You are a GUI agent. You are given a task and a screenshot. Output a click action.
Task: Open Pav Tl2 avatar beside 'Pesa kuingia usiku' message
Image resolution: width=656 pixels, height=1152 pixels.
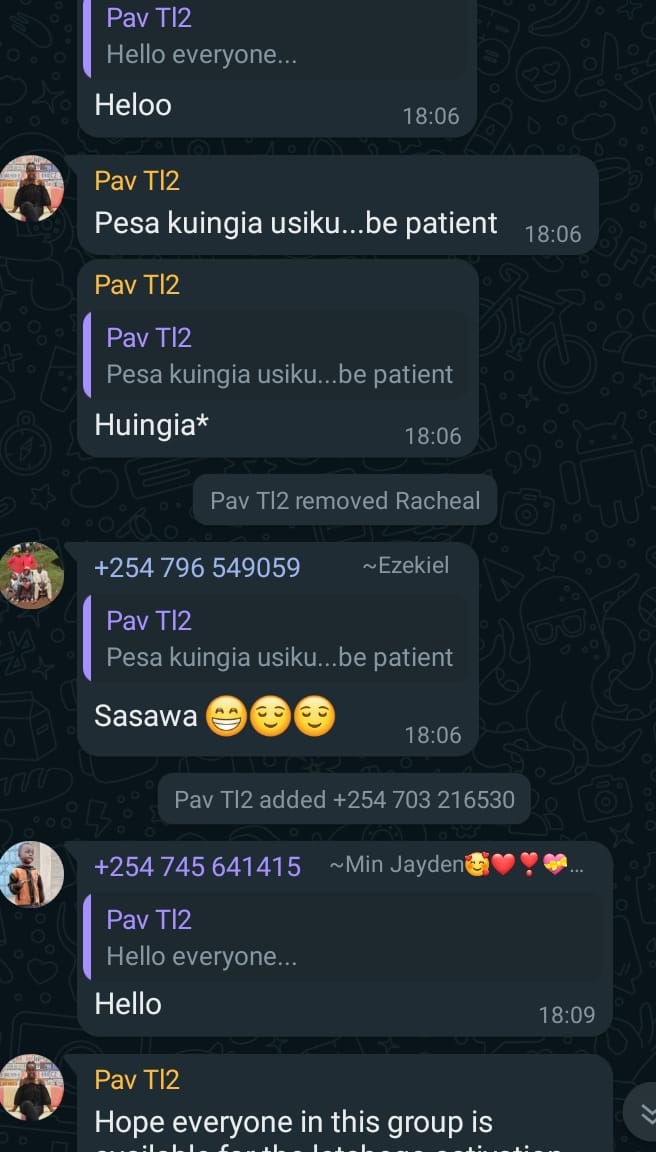point(31,188)
